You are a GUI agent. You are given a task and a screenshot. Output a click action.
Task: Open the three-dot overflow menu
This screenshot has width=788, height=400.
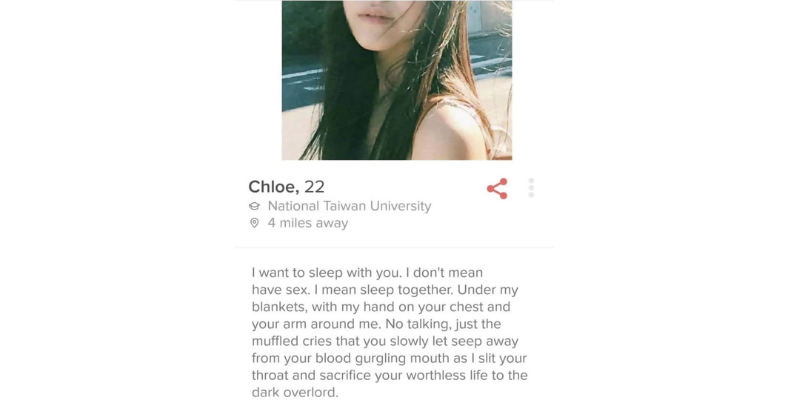coord(531,188)
